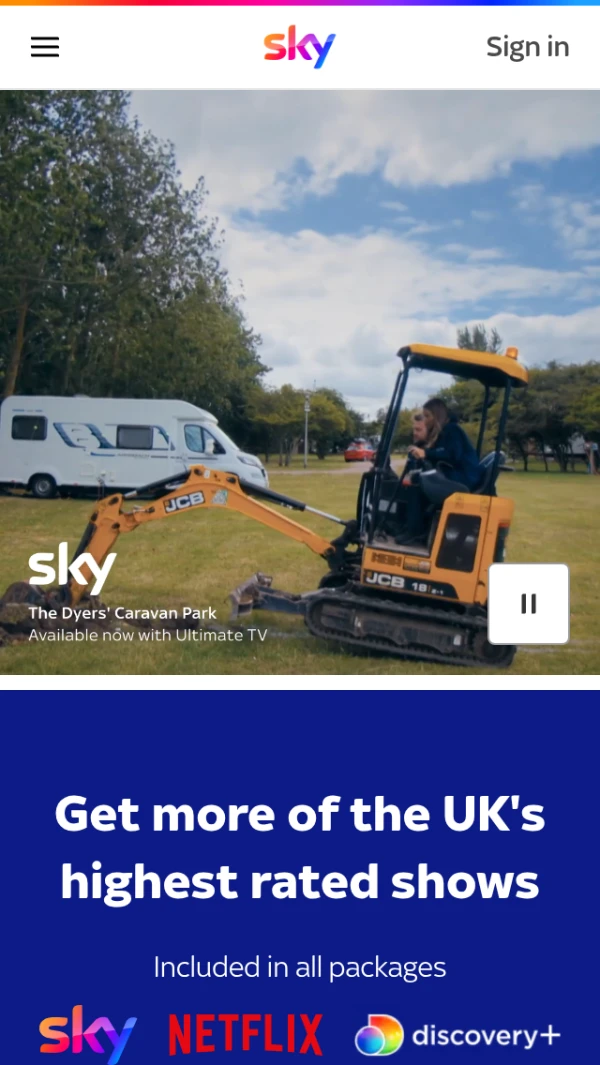Open the hamburger navigation menu
600x1065 pixels.
coord(45,47)
